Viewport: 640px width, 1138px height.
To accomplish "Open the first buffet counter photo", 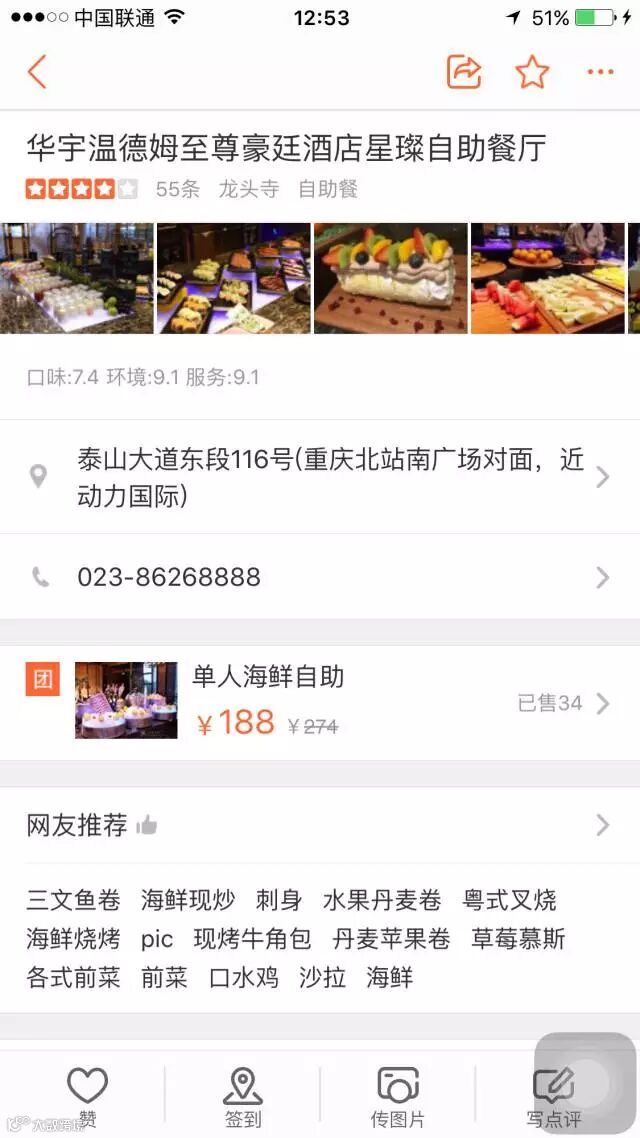I will coord(76,278).
